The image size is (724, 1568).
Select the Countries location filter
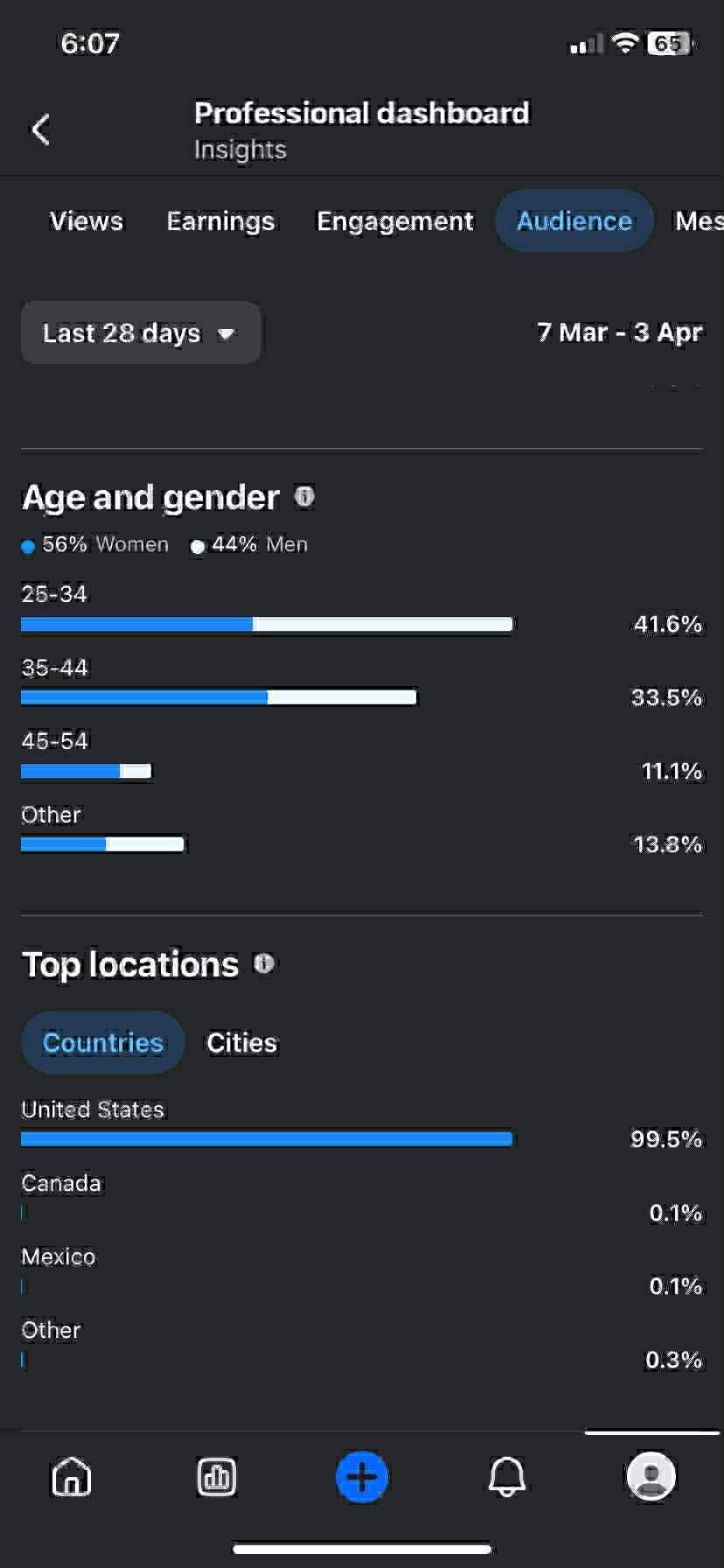point(103,1042)
